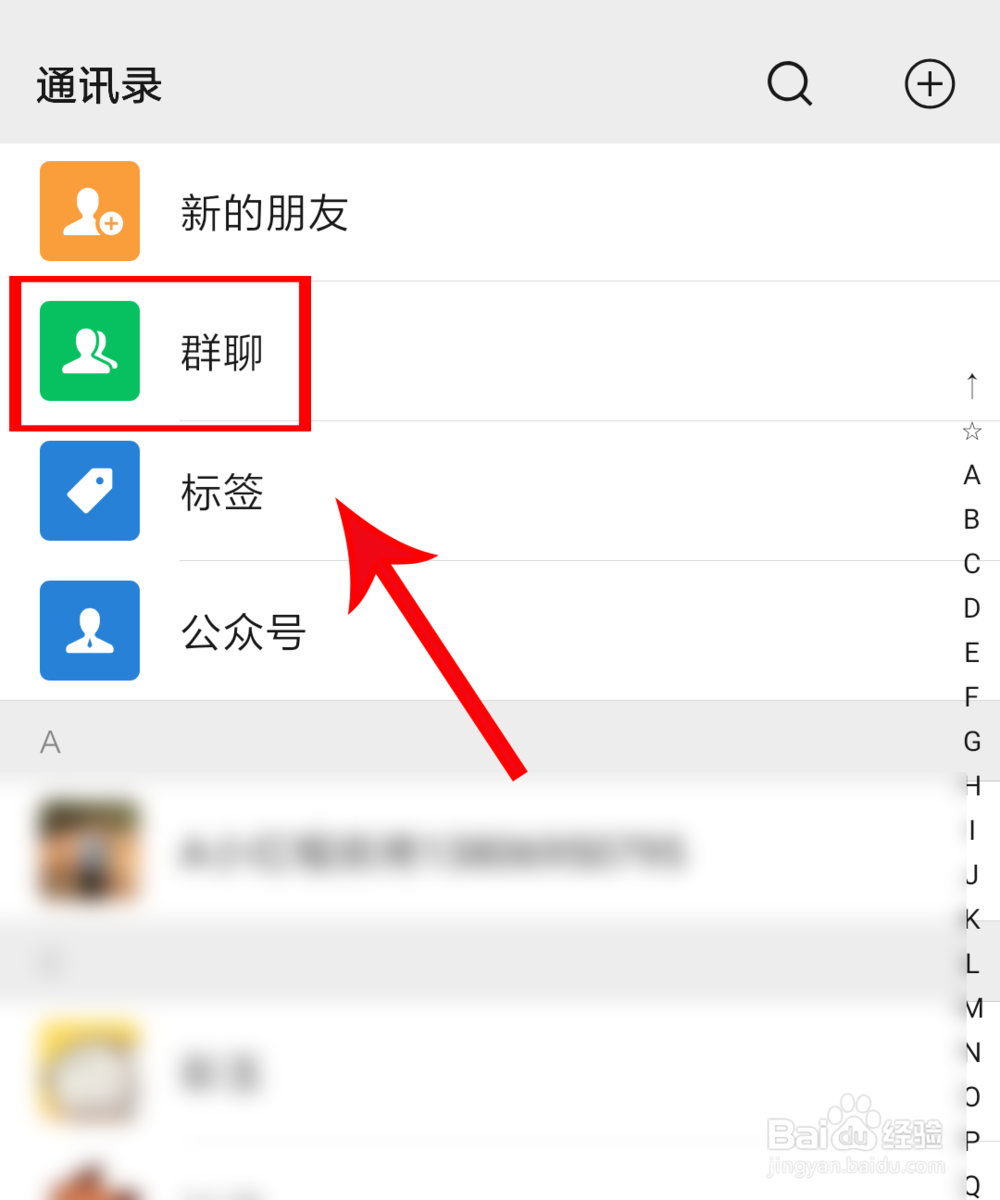Tap the up arrow in alphabet index
The image size is (1000, 1200).
point(971,385)
